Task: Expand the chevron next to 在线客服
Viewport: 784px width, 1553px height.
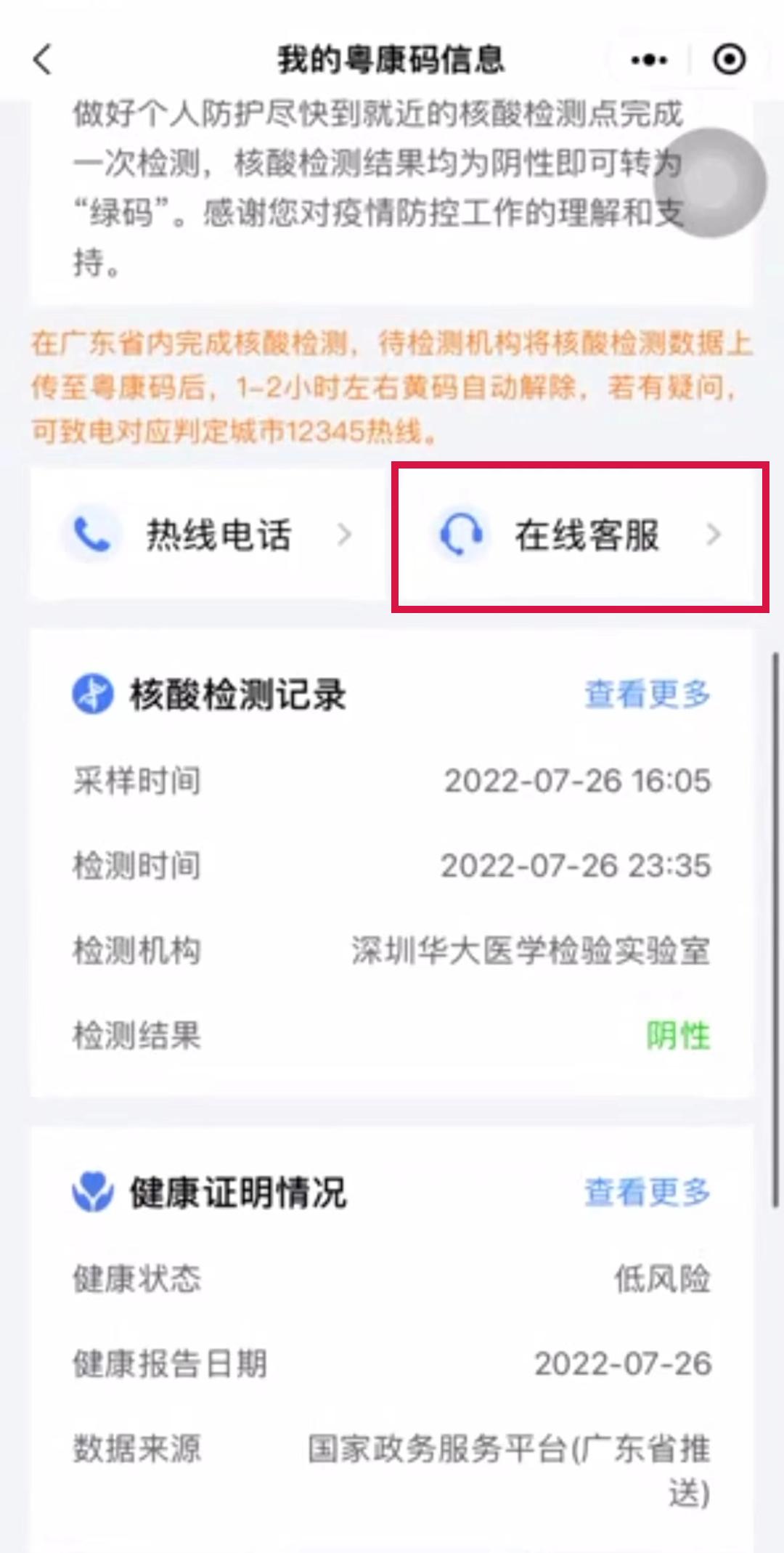Action: tap(714, 535)
